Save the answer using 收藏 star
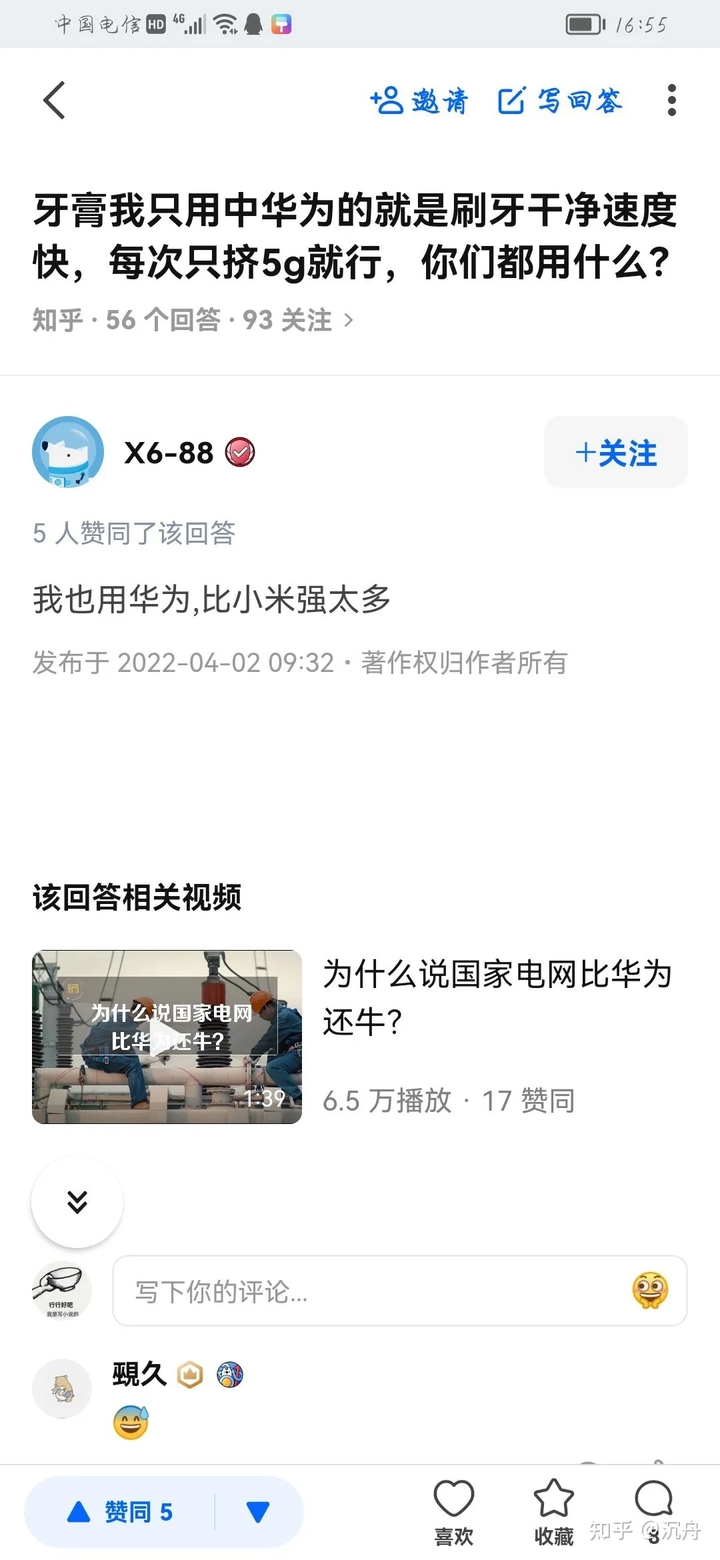 pyautogui.click(x=553, y=1512)
